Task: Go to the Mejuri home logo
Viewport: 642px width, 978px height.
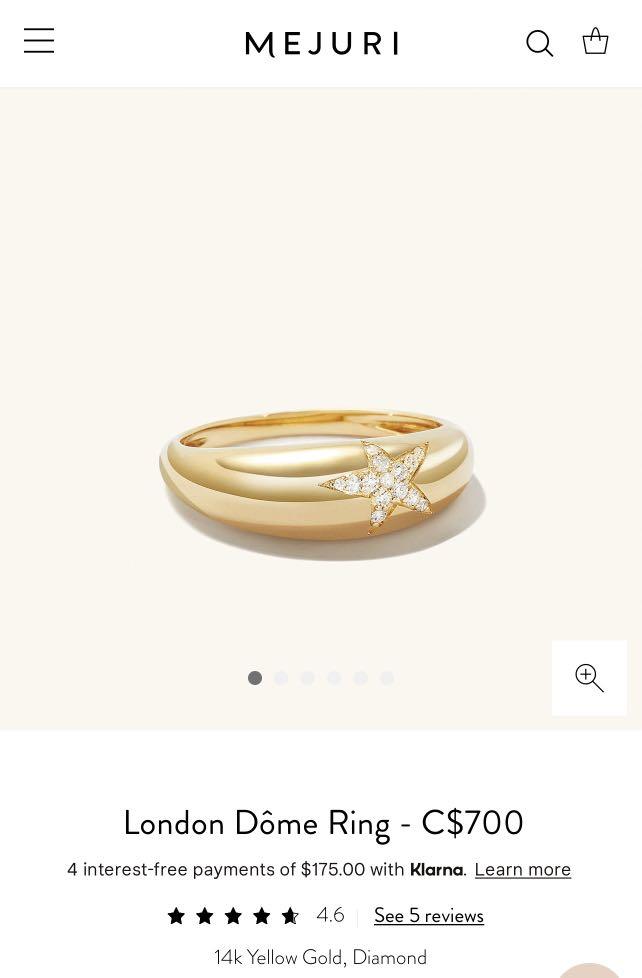Action: (x=321, y=44)
